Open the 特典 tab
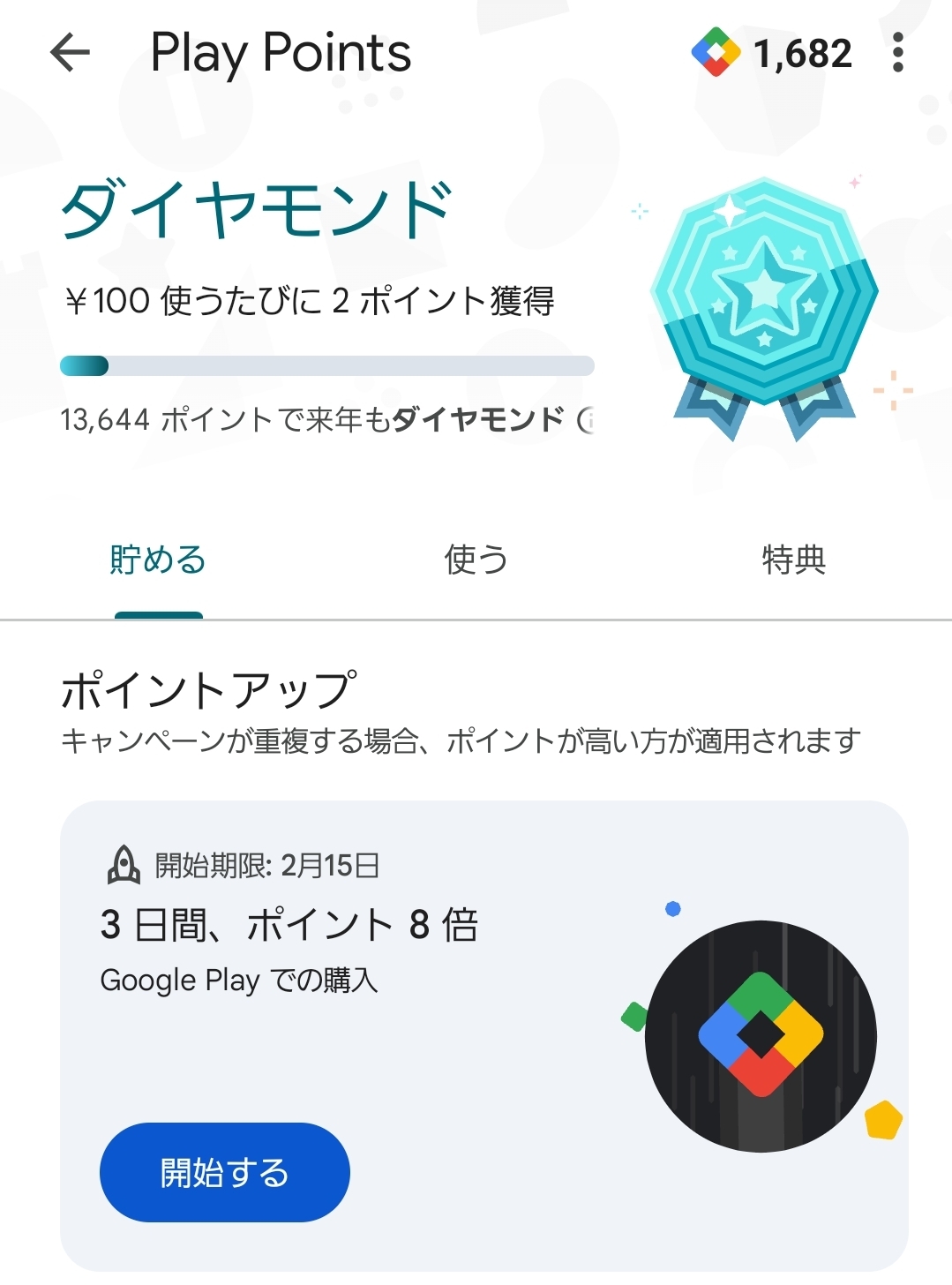The width and height of the screenshot is (952, 1285). [x=793, y=560]
